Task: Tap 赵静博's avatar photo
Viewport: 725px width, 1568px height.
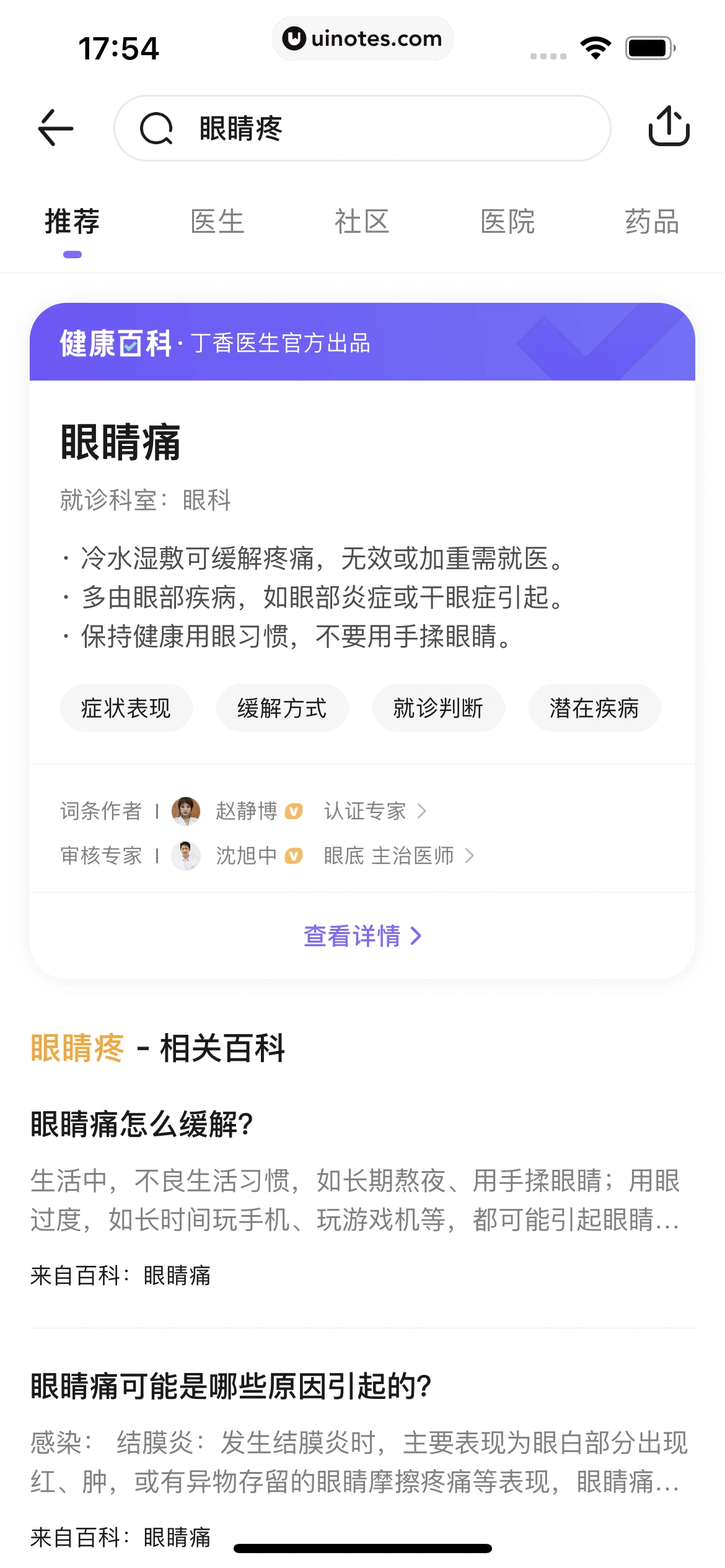Action: [186, 810]
